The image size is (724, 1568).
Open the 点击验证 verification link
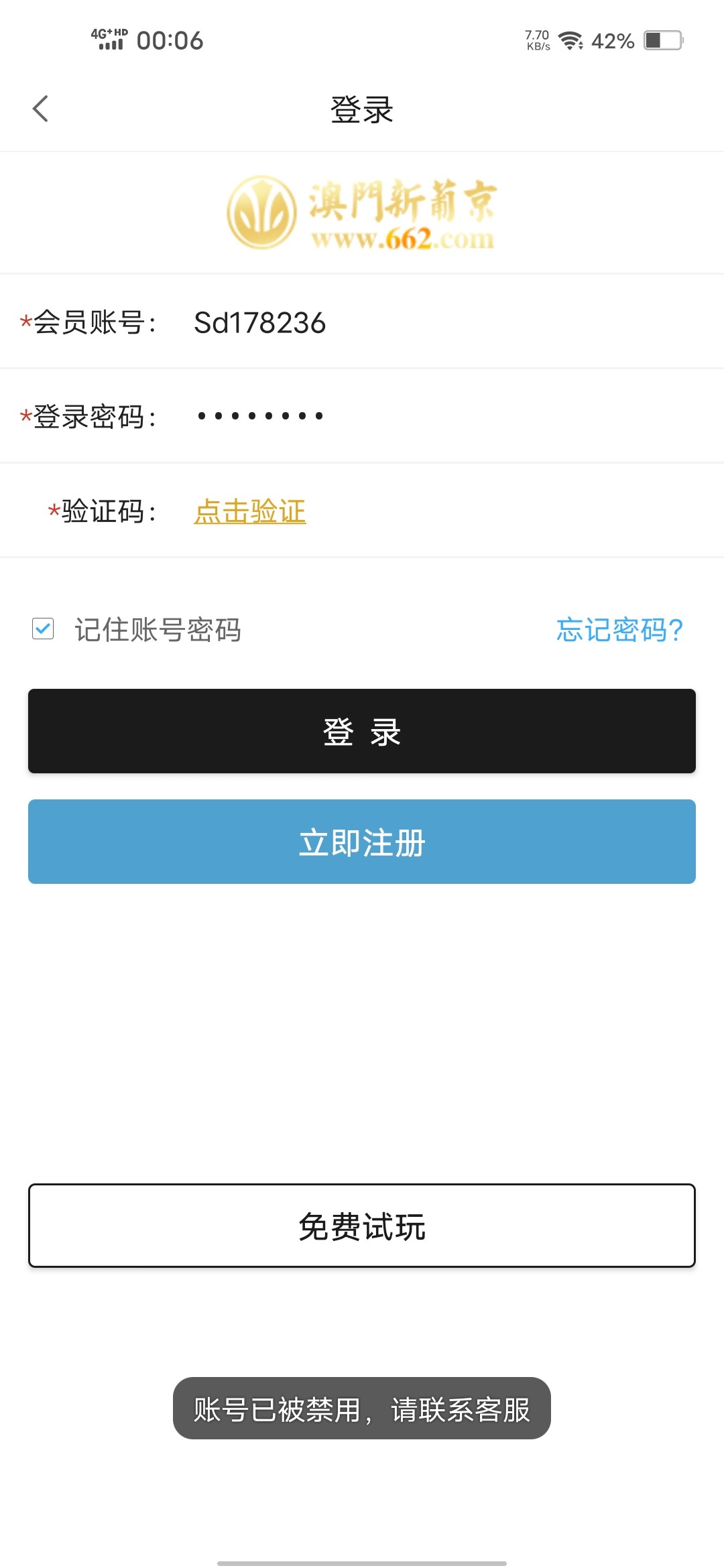pos(250,511)
